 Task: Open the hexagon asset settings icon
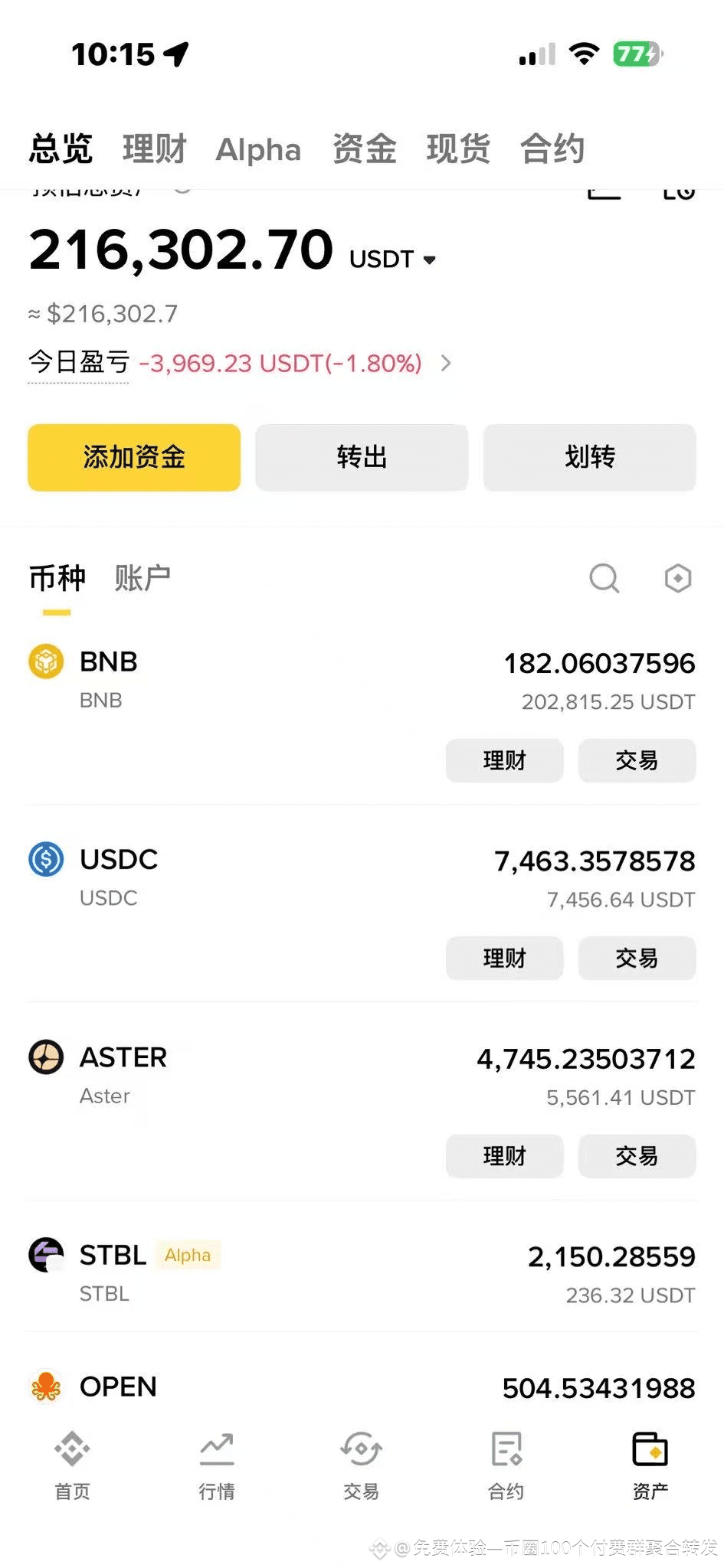(677, 579)
